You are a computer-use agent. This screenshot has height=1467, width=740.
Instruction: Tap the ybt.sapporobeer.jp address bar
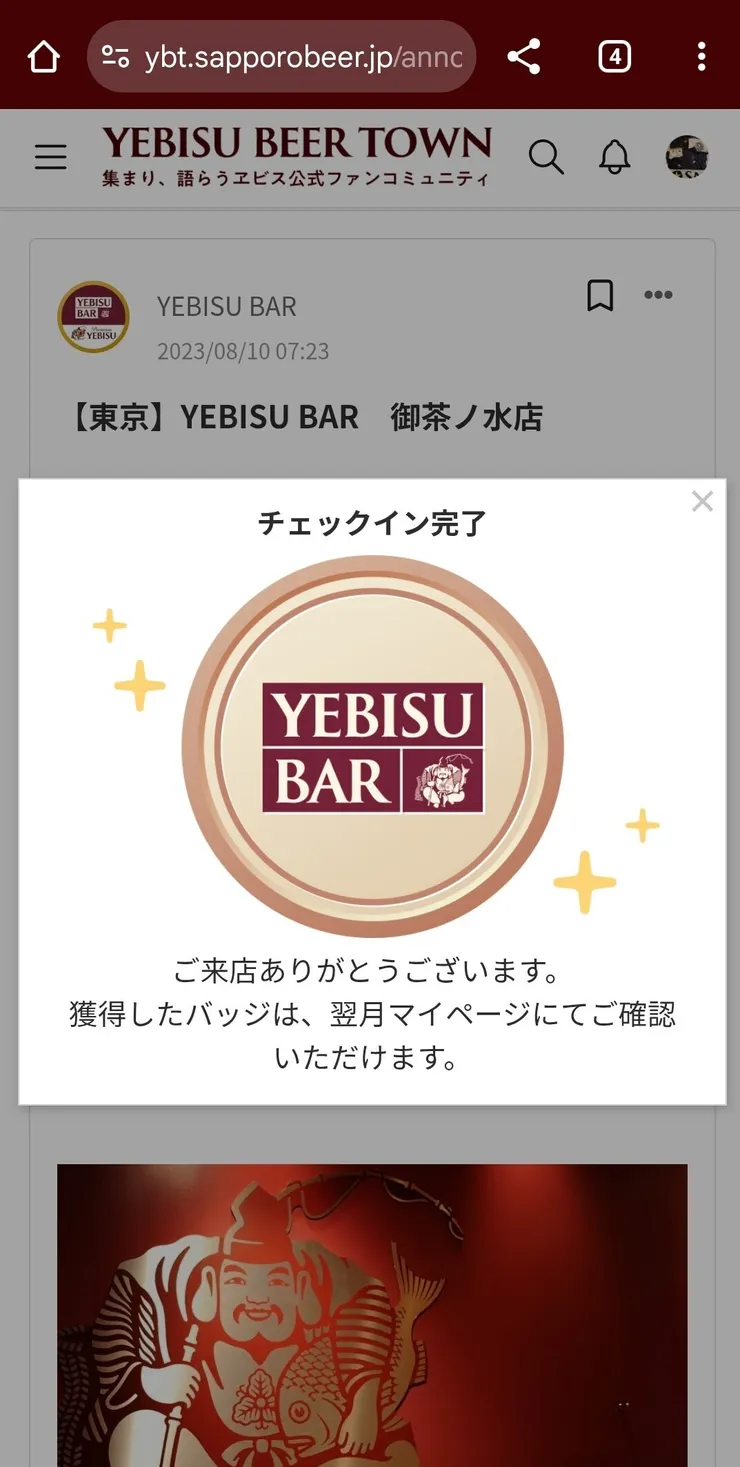[x=290, y=57]
